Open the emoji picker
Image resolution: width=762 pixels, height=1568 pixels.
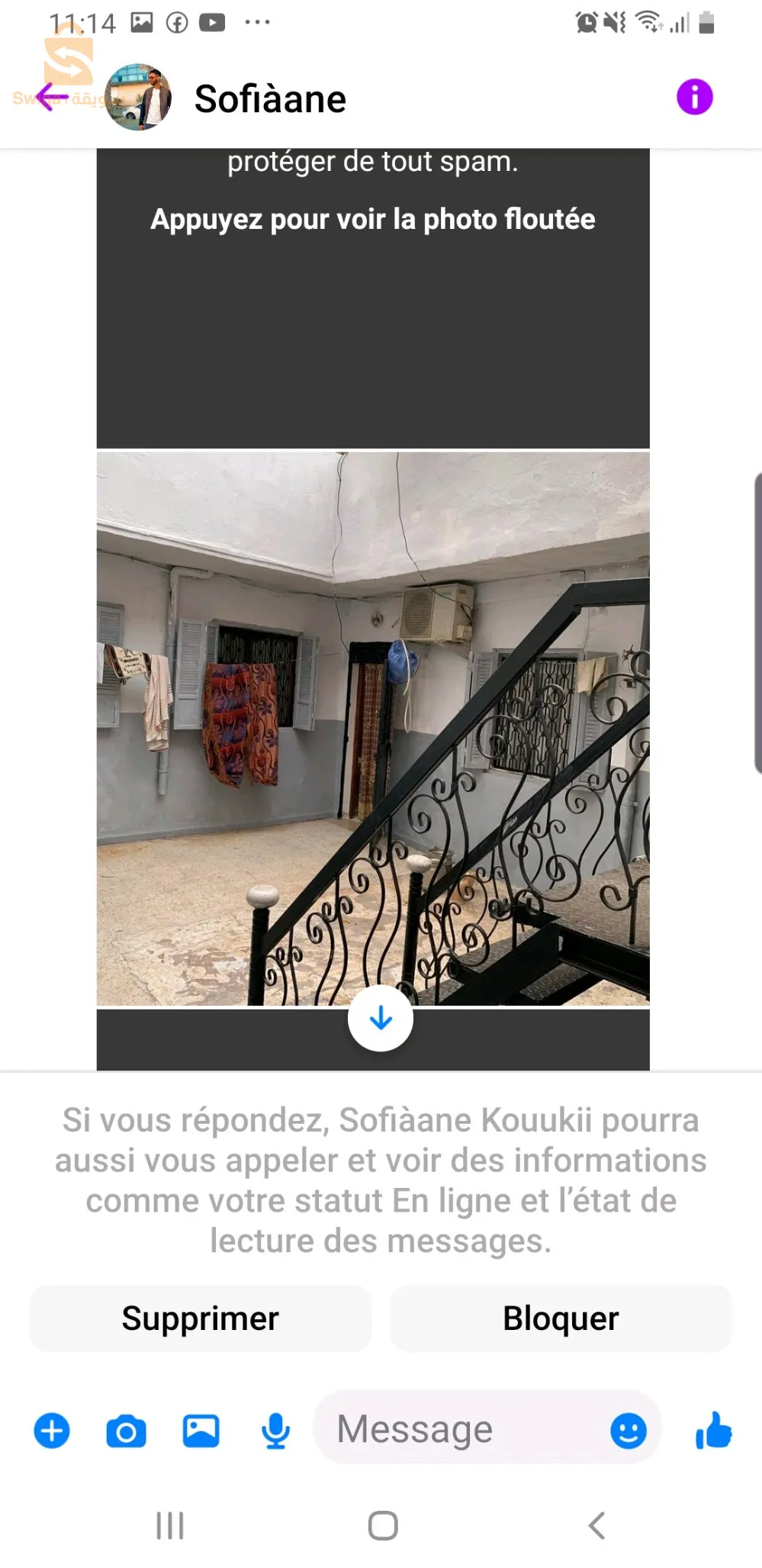[629, 1431]
